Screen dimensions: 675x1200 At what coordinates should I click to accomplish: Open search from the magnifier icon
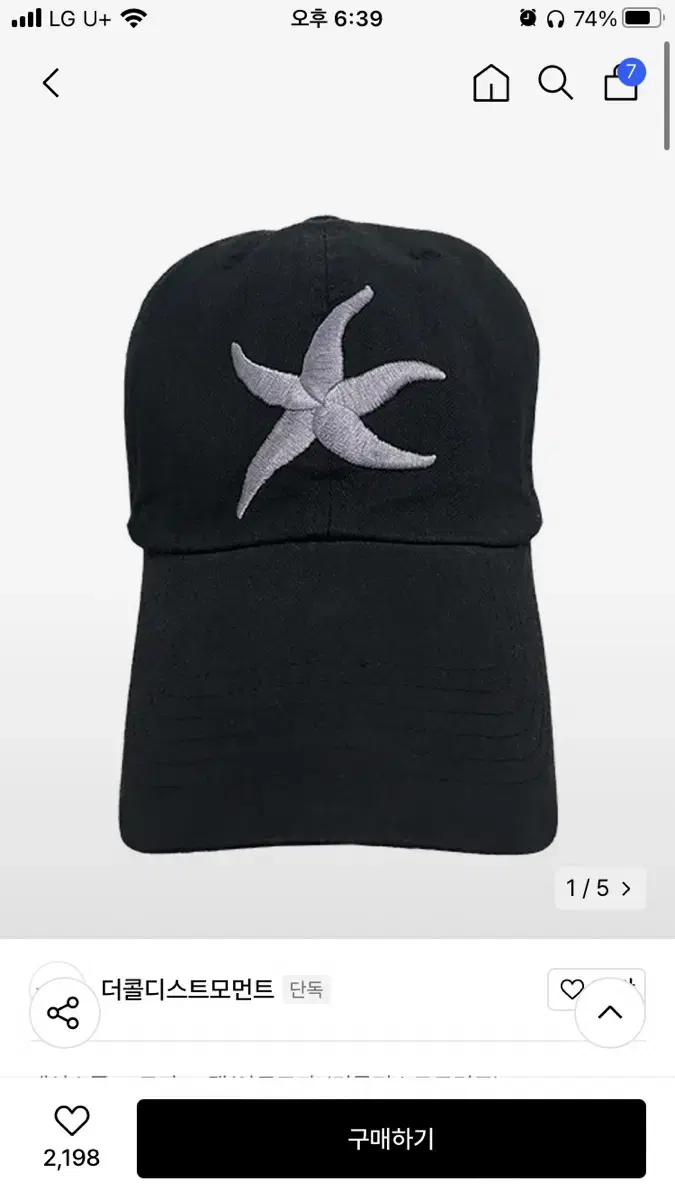pos(555,83)
